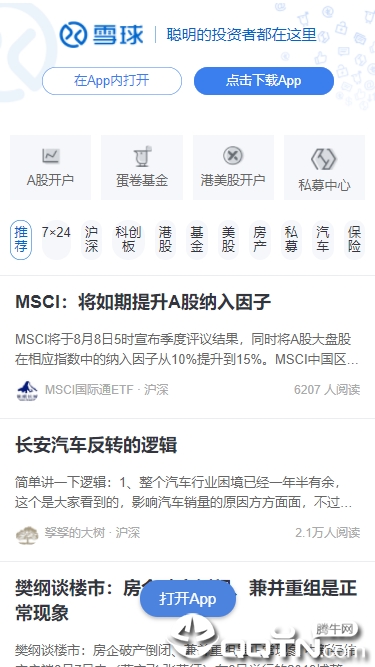Open 私募中心

(324, 167)
